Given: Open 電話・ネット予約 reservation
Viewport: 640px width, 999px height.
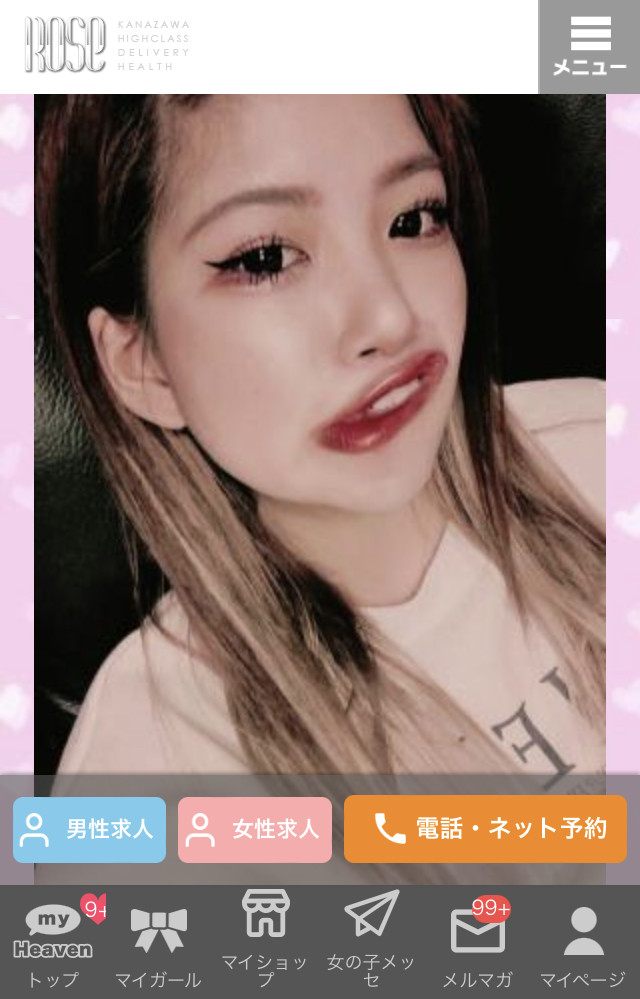Looking at the screenshot, I should point(485,829).
